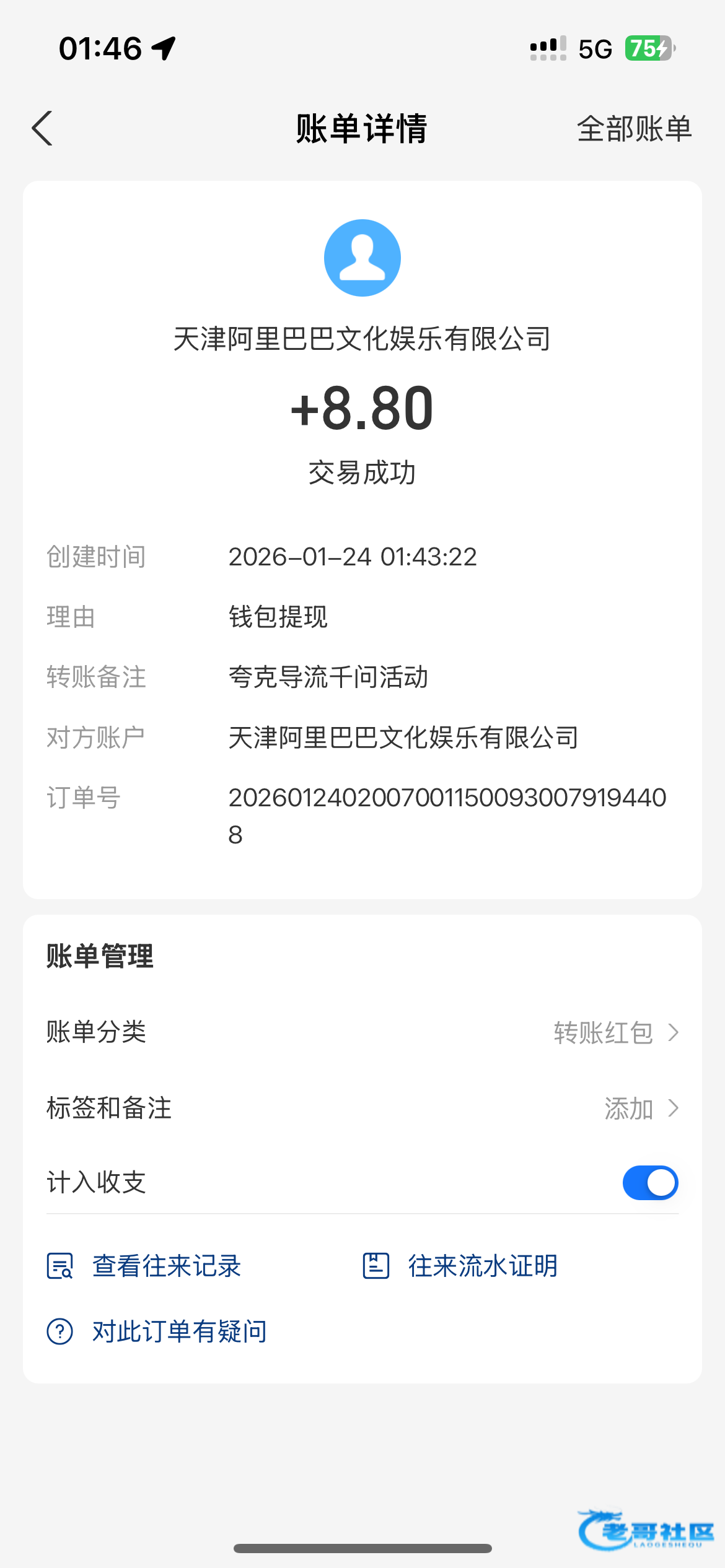Toggle the 计入收支 switch off
The image size is (725, 1568).
[649, 1183]
